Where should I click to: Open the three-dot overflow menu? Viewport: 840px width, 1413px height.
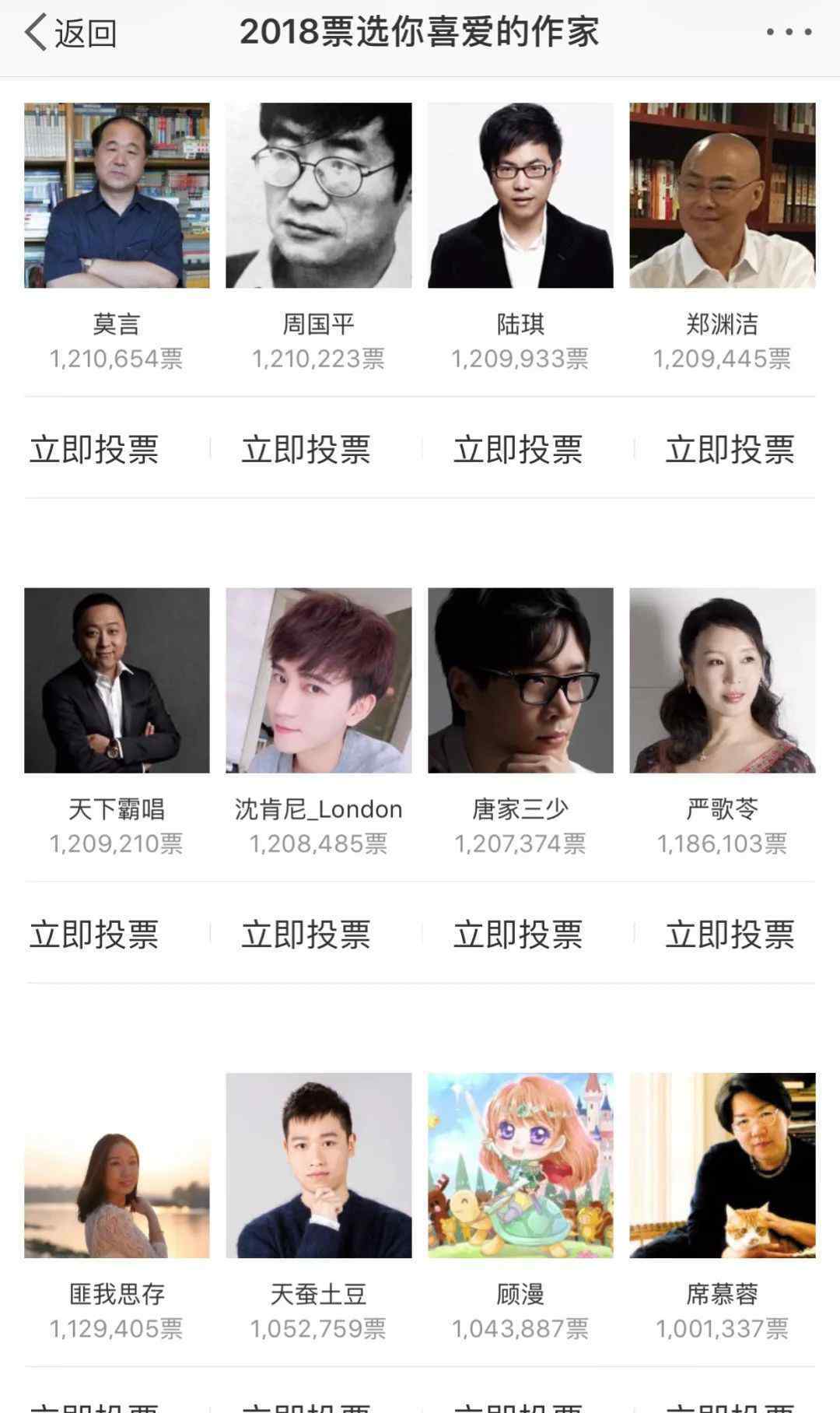pyautogui.click(x=789, y=33)
